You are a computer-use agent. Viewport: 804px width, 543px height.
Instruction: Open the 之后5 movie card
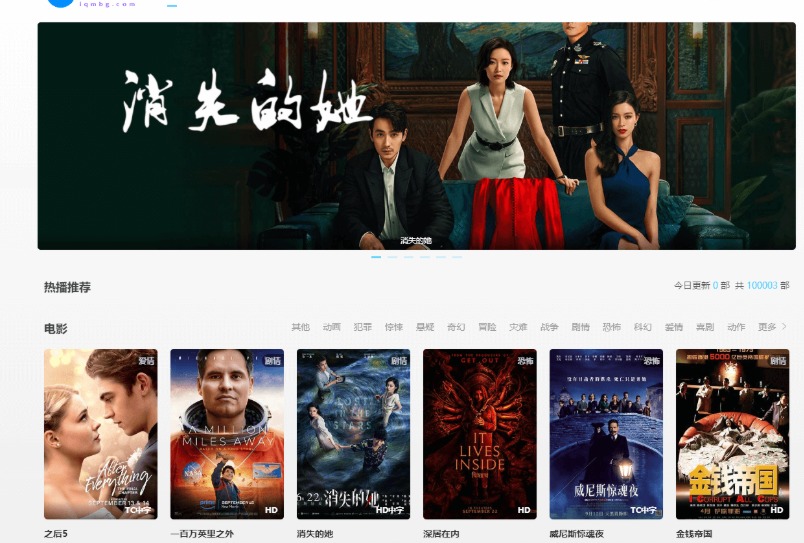pos(100,434)
